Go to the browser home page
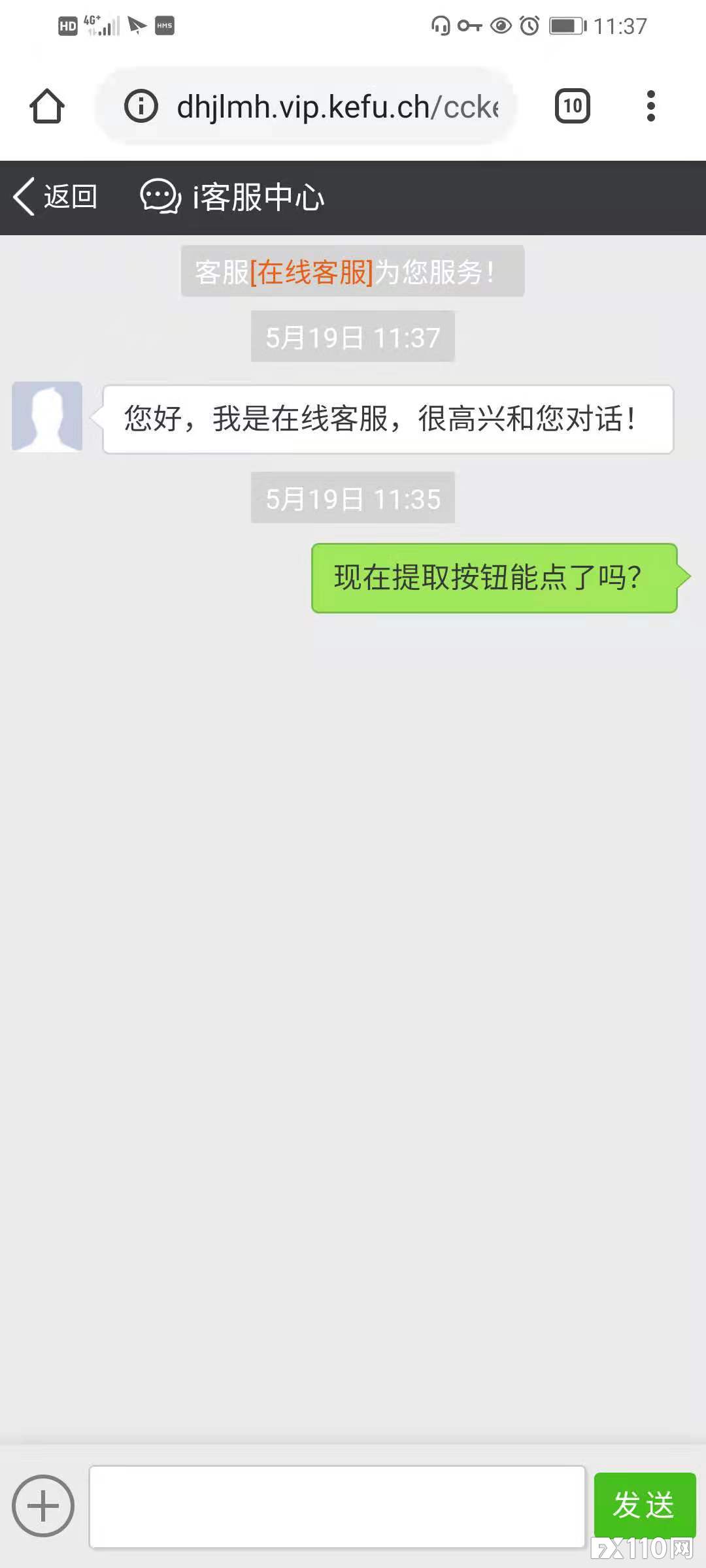706x1568 pixels. point(47,106)
